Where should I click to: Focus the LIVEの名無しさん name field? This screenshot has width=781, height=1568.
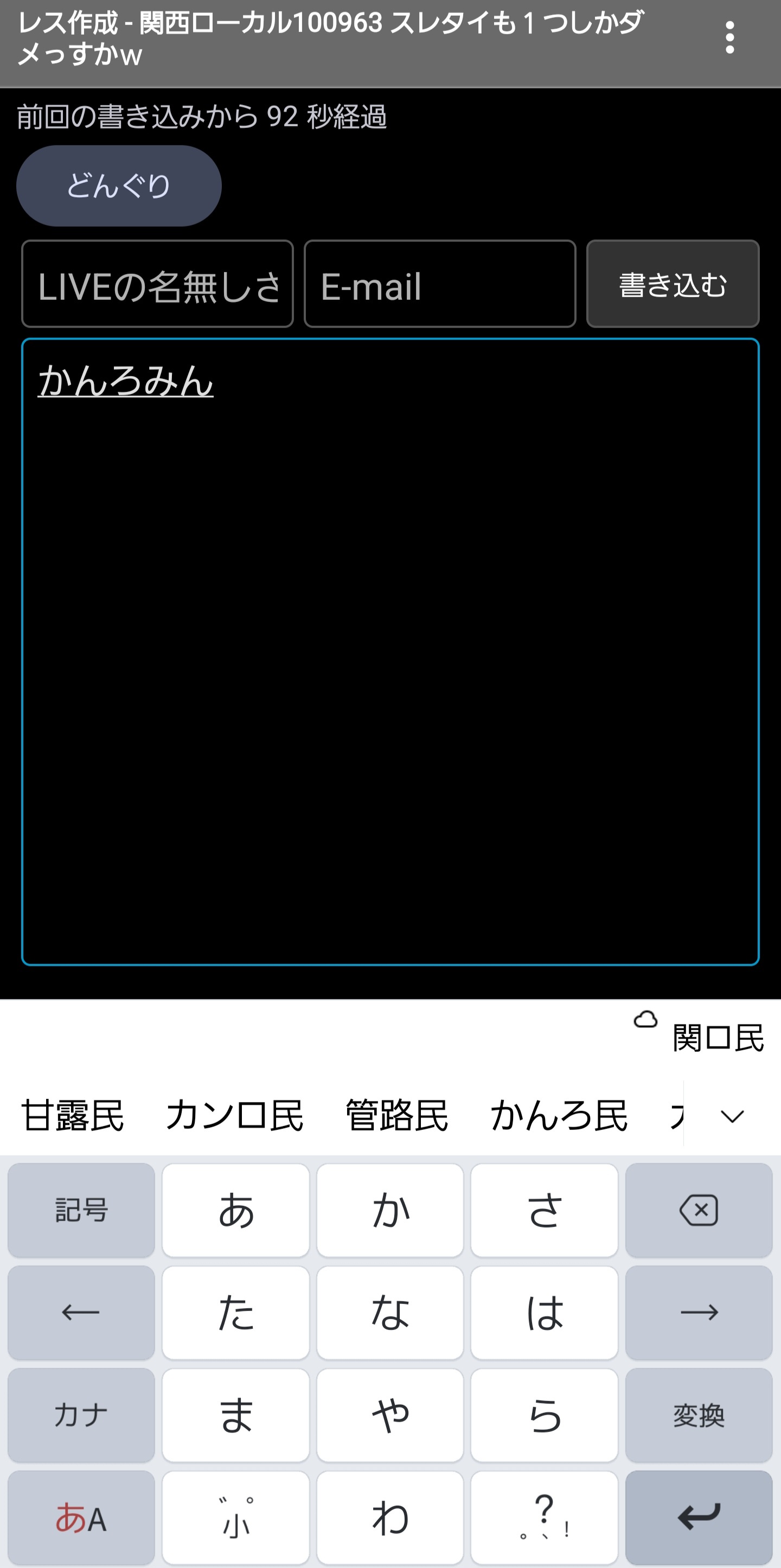(x=157, y=284)
